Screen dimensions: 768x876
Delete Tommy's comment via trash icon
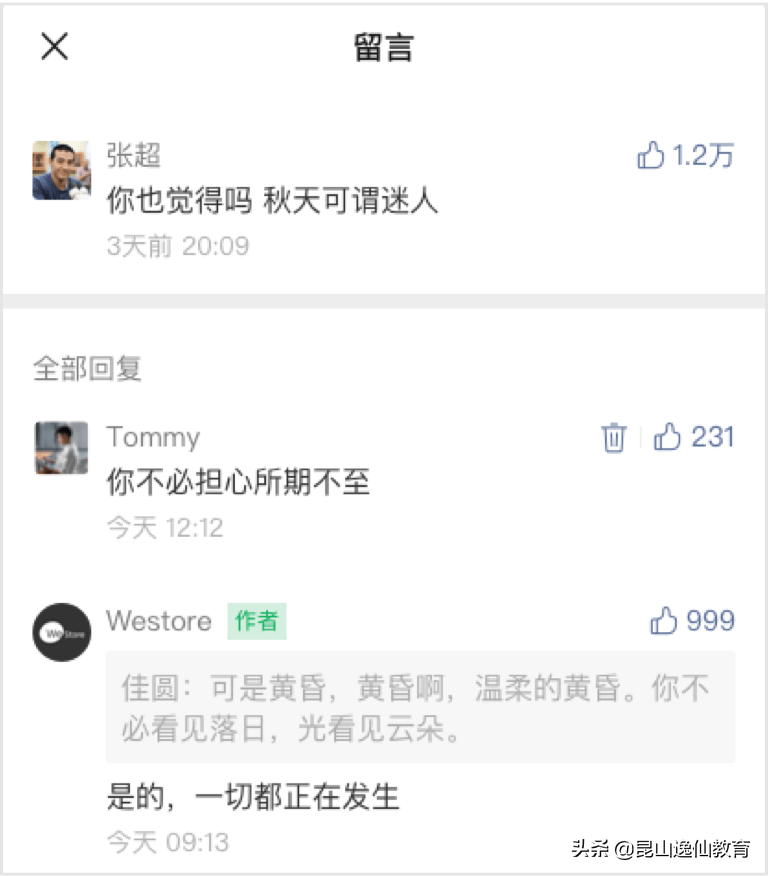(613, 437)
